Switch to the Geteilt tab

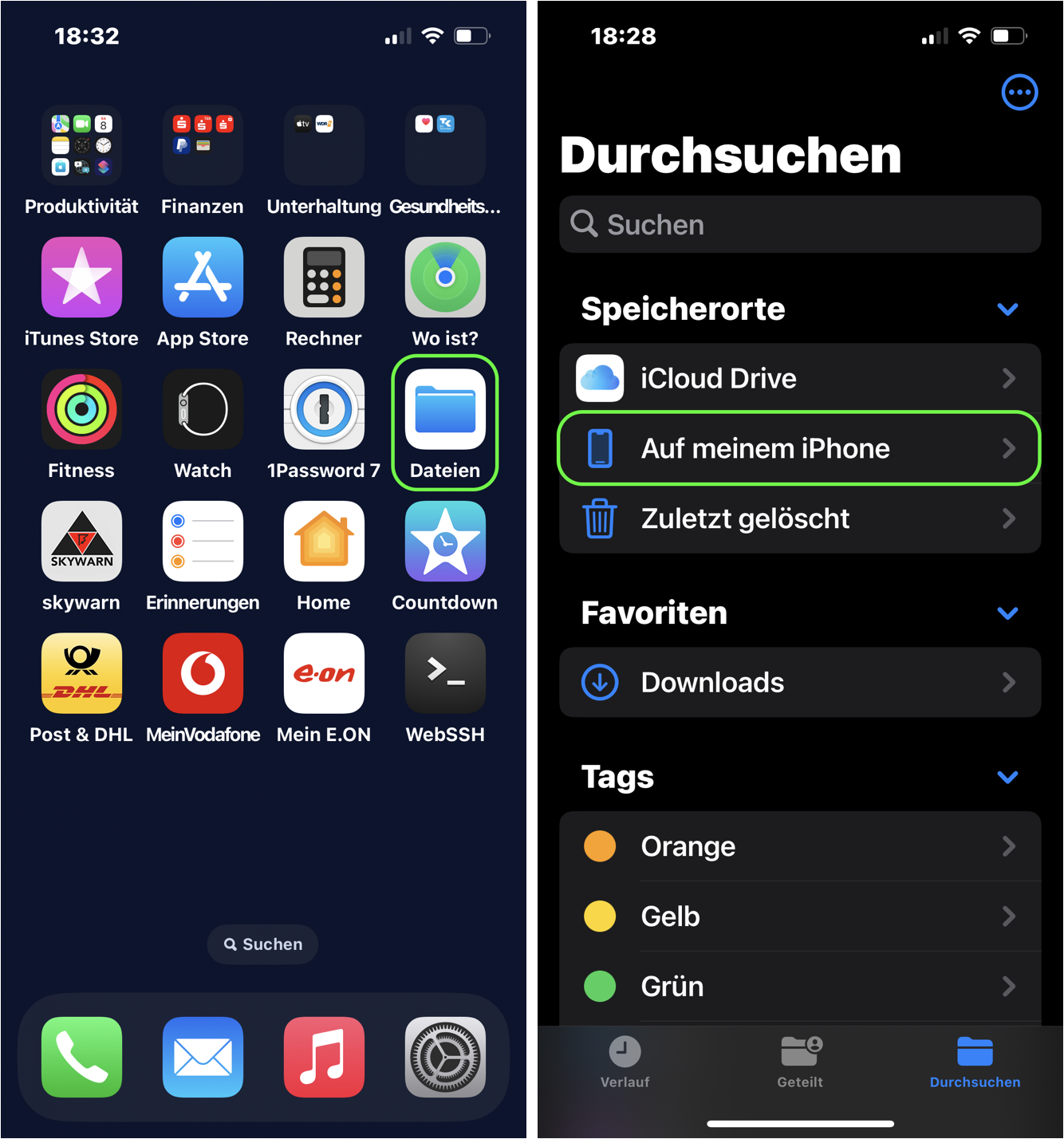[800, 1062]
